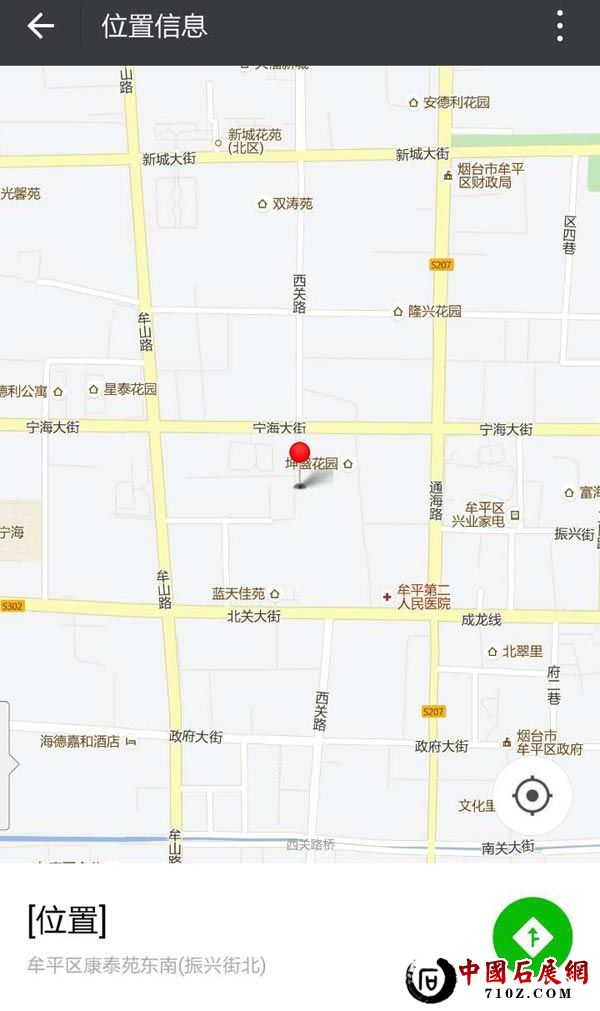Start navigation with the green directions button

coord(533,935)
